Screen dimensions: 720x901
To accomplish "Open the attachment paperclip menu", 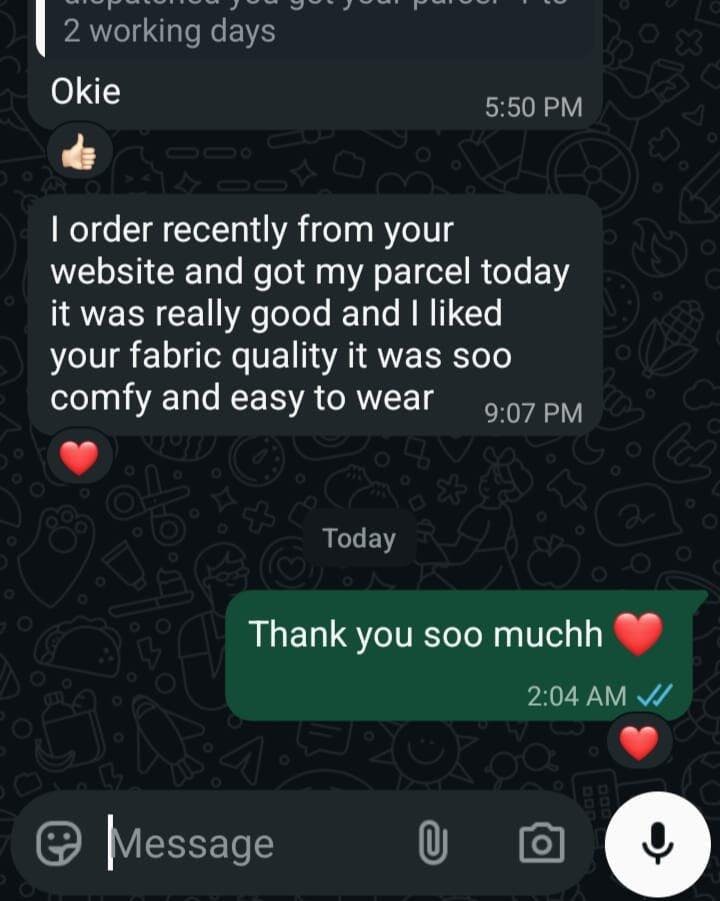I will pyautogui.click(x=432, y=845).
